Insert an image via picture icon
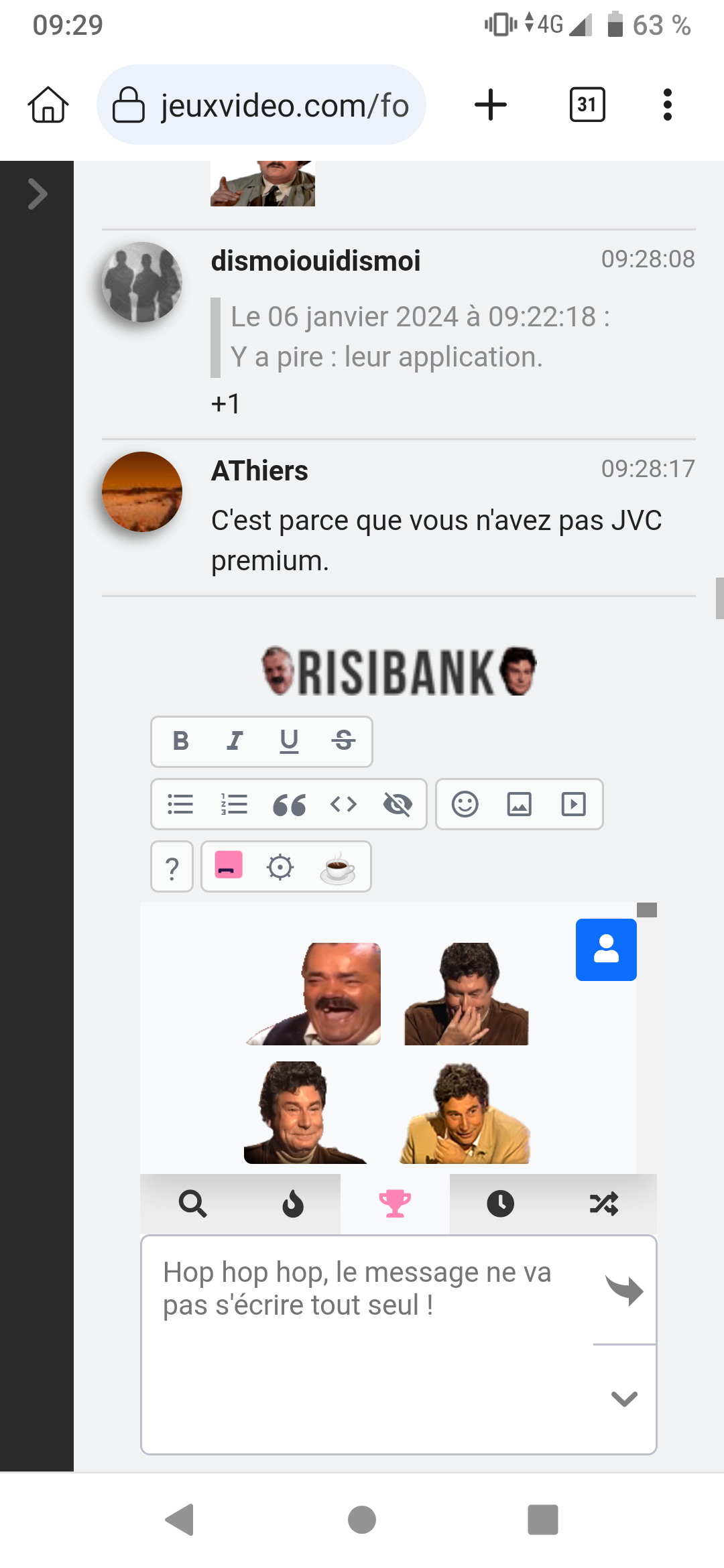 [519, 804]
